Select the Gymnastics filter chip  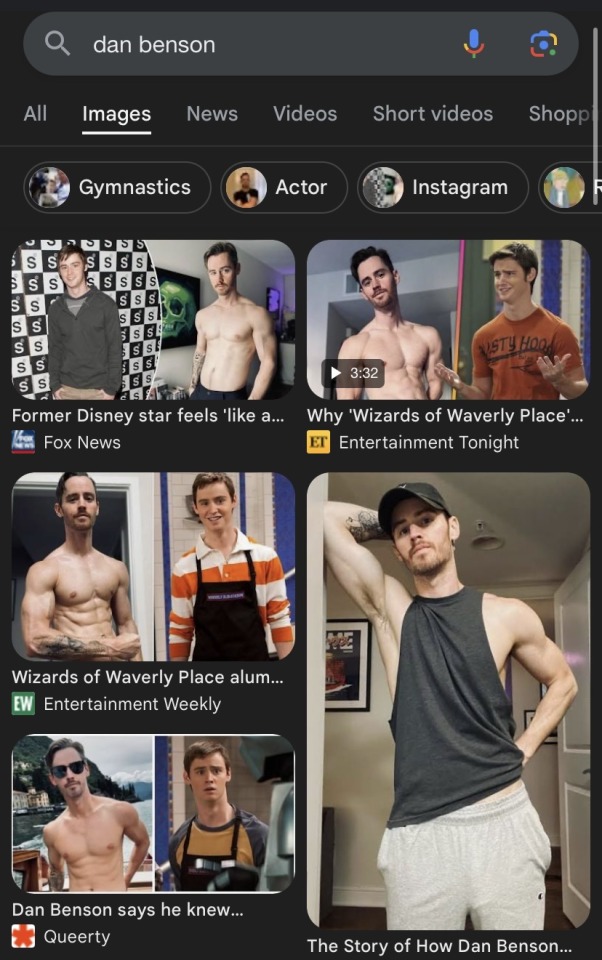[116, 187]
